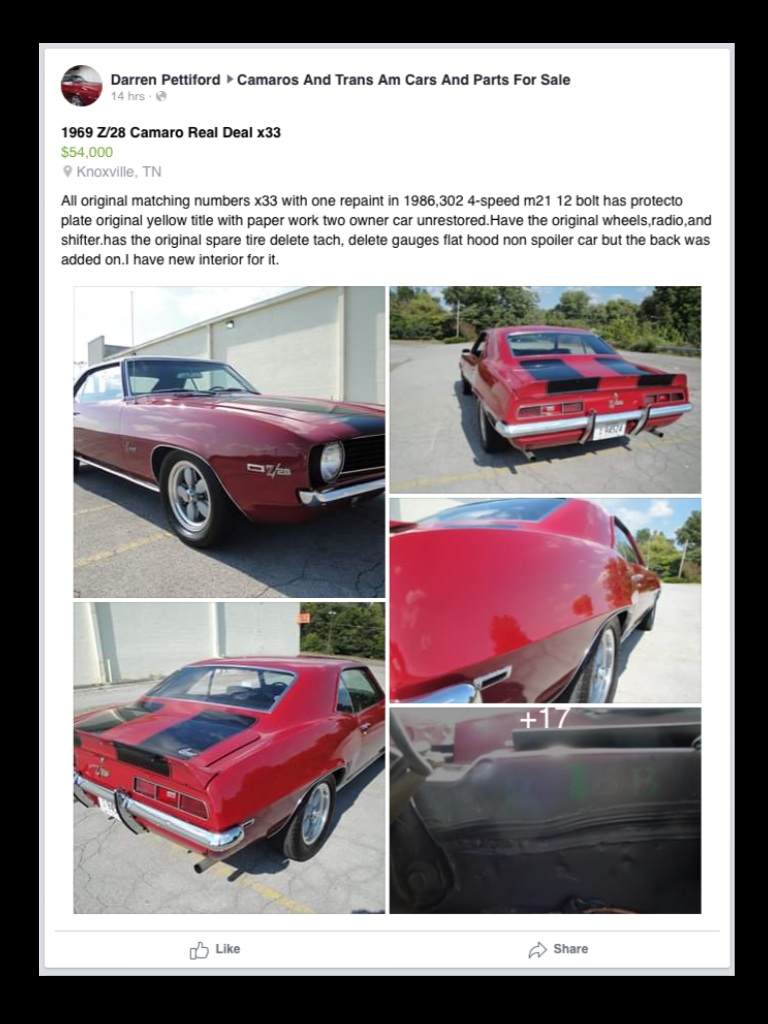Open rear quarter photo with spoiler
Screen dimensions: 768x1024
click(229, 757)
